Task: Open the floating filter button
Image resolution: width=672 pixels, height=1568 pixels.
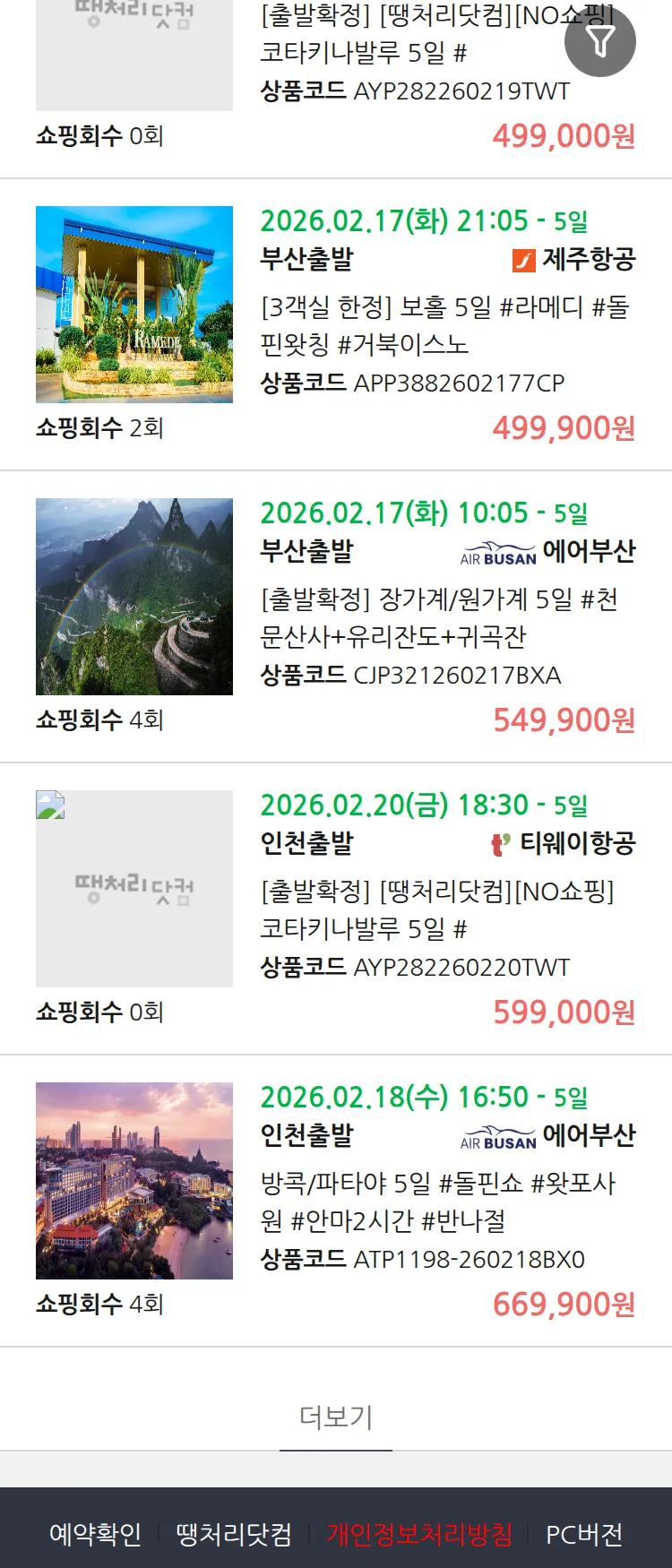Action: (x=599, y=41)
